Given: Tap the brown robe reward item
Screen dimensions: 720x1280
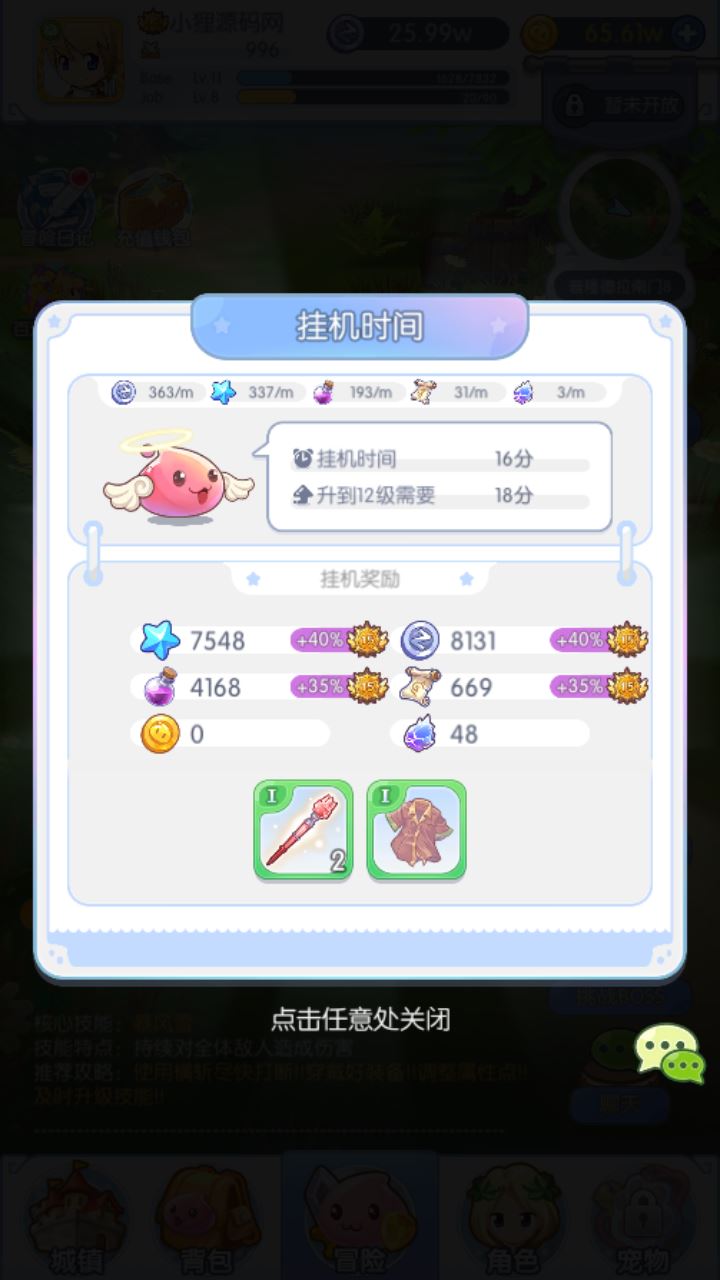Looking at the screenshot, I should tap(417, 830).
